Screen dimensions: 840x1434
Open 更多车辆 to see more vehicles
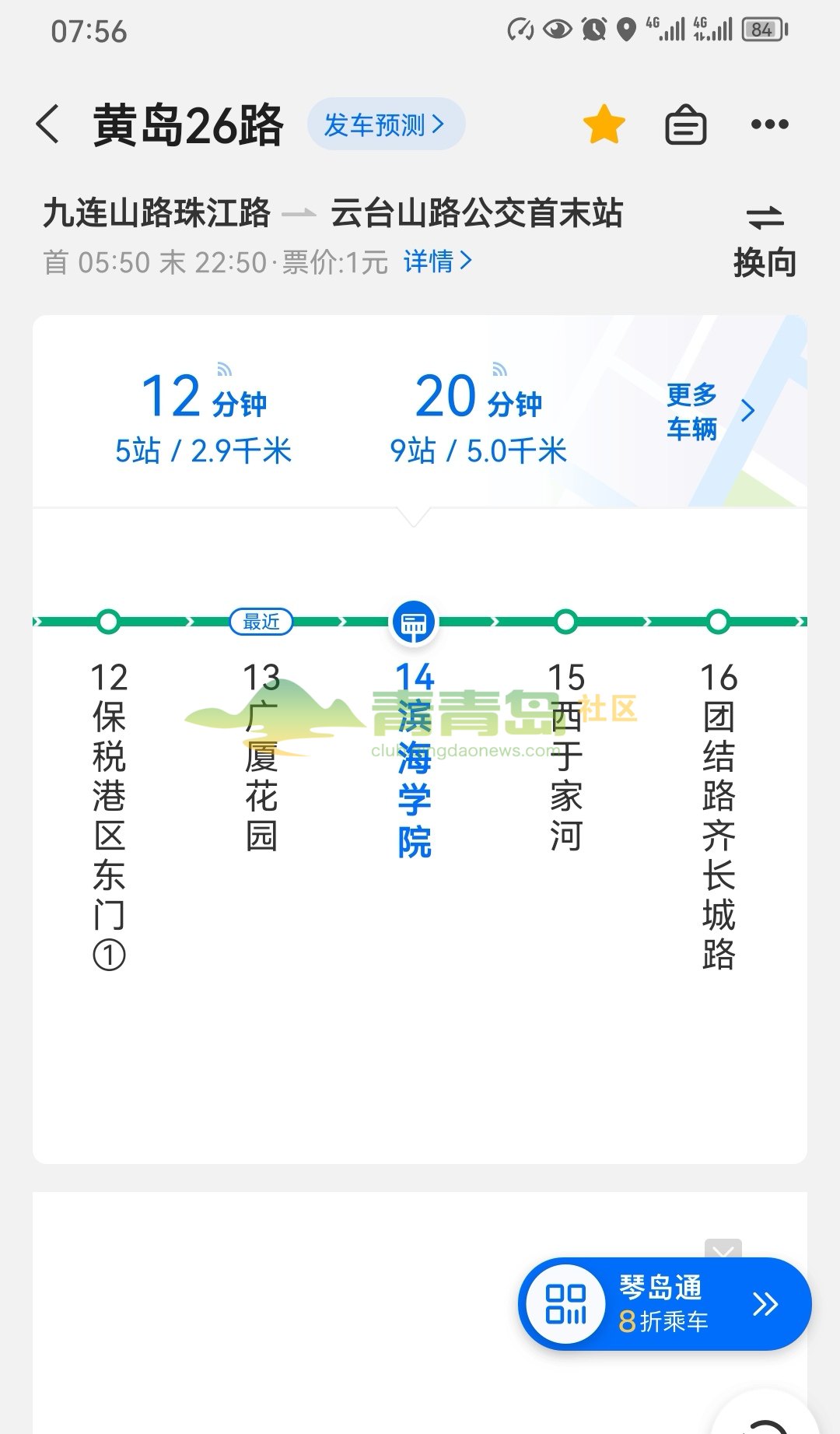click(x=709, y=412)
